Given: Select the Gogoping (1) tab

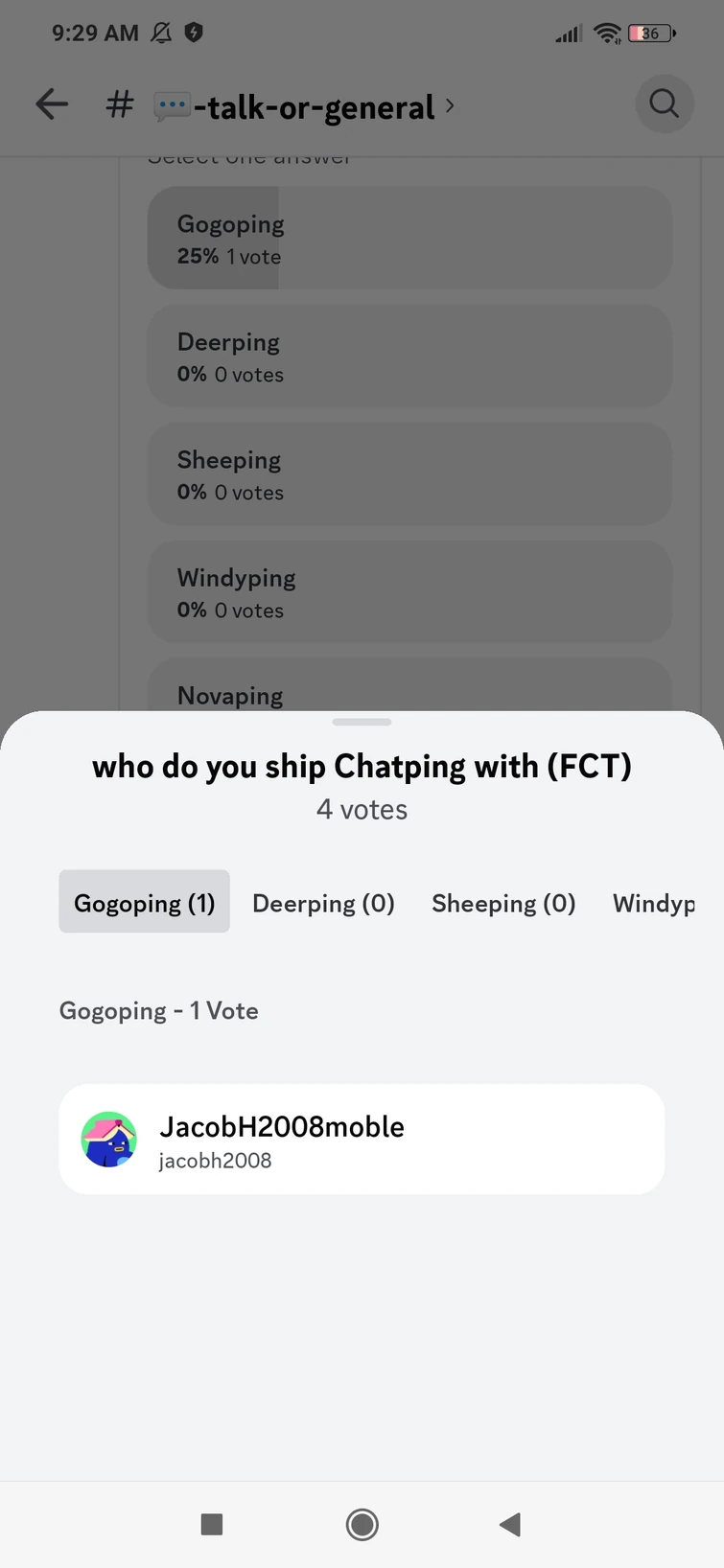Looking at the screenshot, I should pos(145,902).
